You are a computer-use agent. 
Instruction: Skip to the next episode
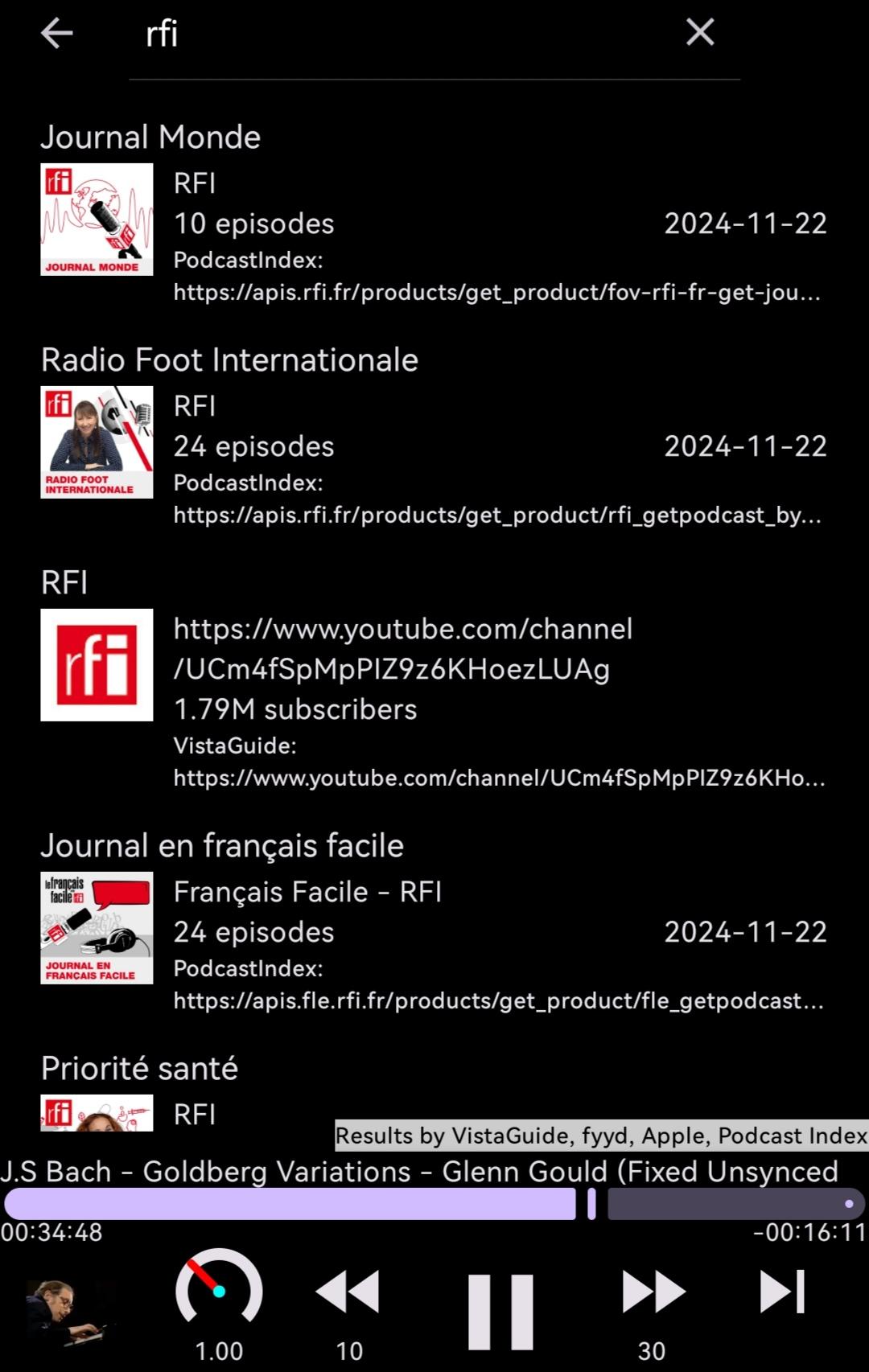pos(782,1292)
